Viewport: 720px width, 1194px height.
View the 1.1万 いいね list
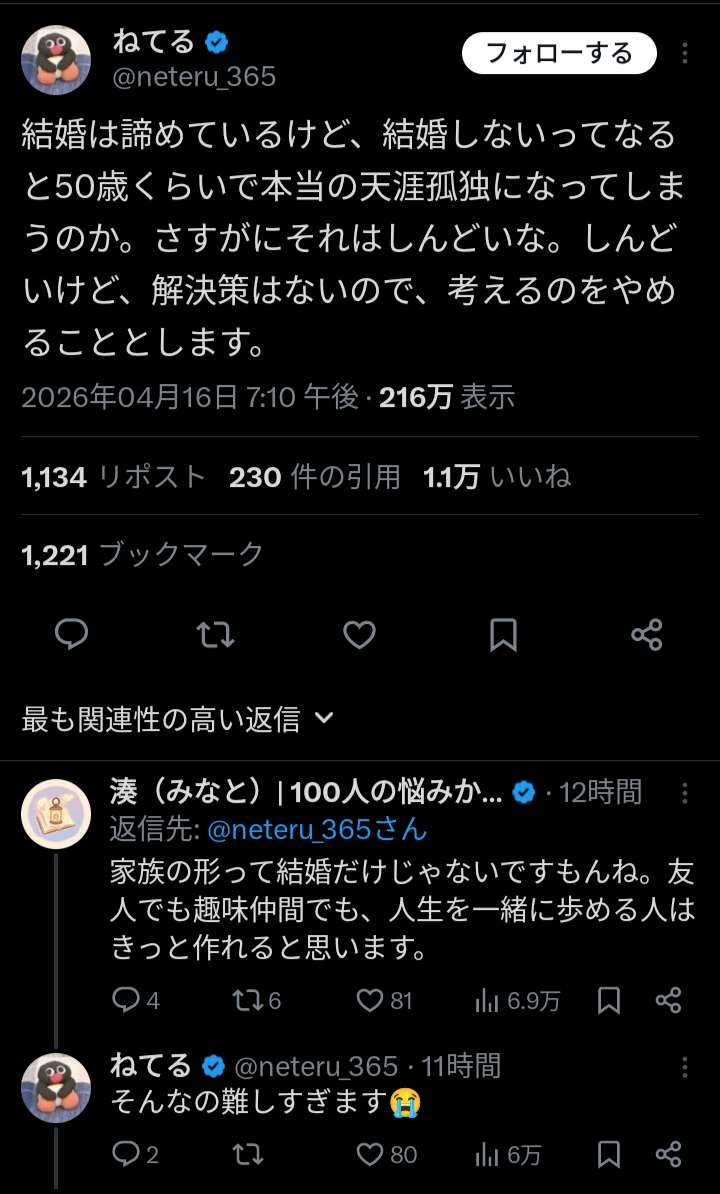(497, 477)
